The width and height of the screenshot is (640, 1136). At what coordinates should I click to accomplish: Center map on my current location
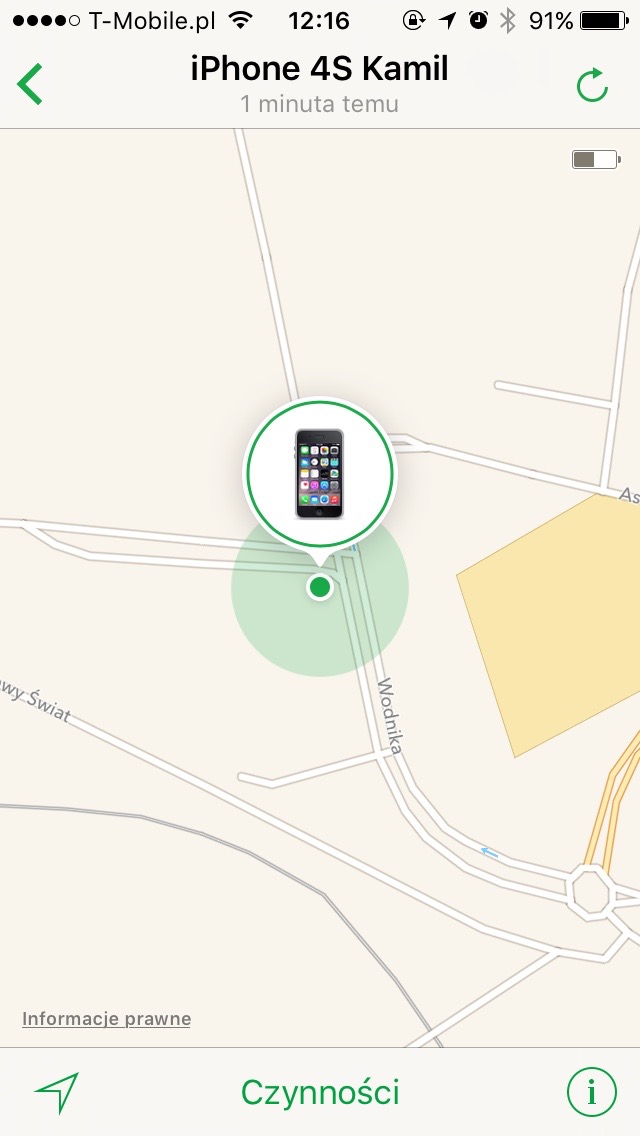(56, 1092)
